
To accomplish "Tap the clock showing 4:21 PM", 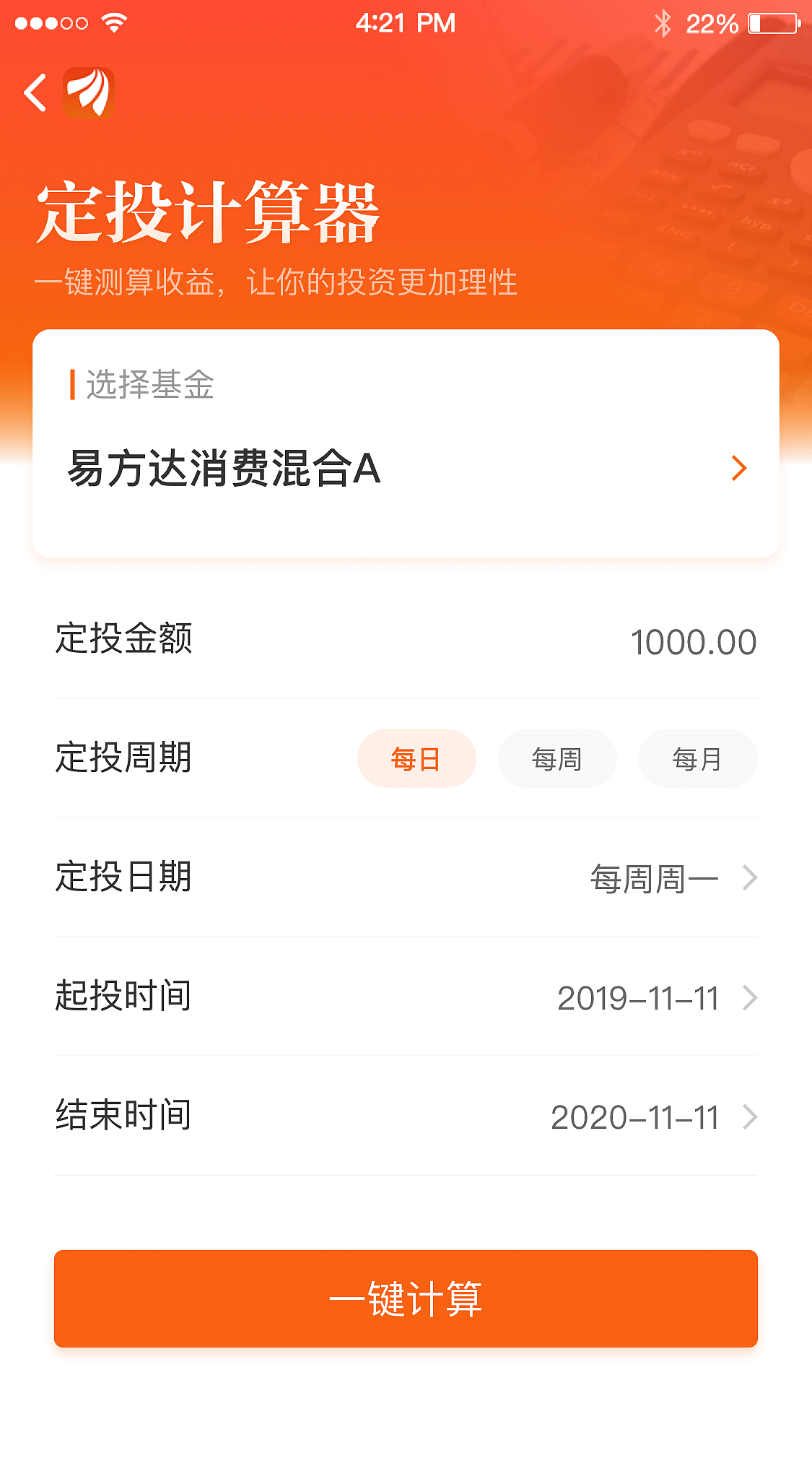I will 405,22.
